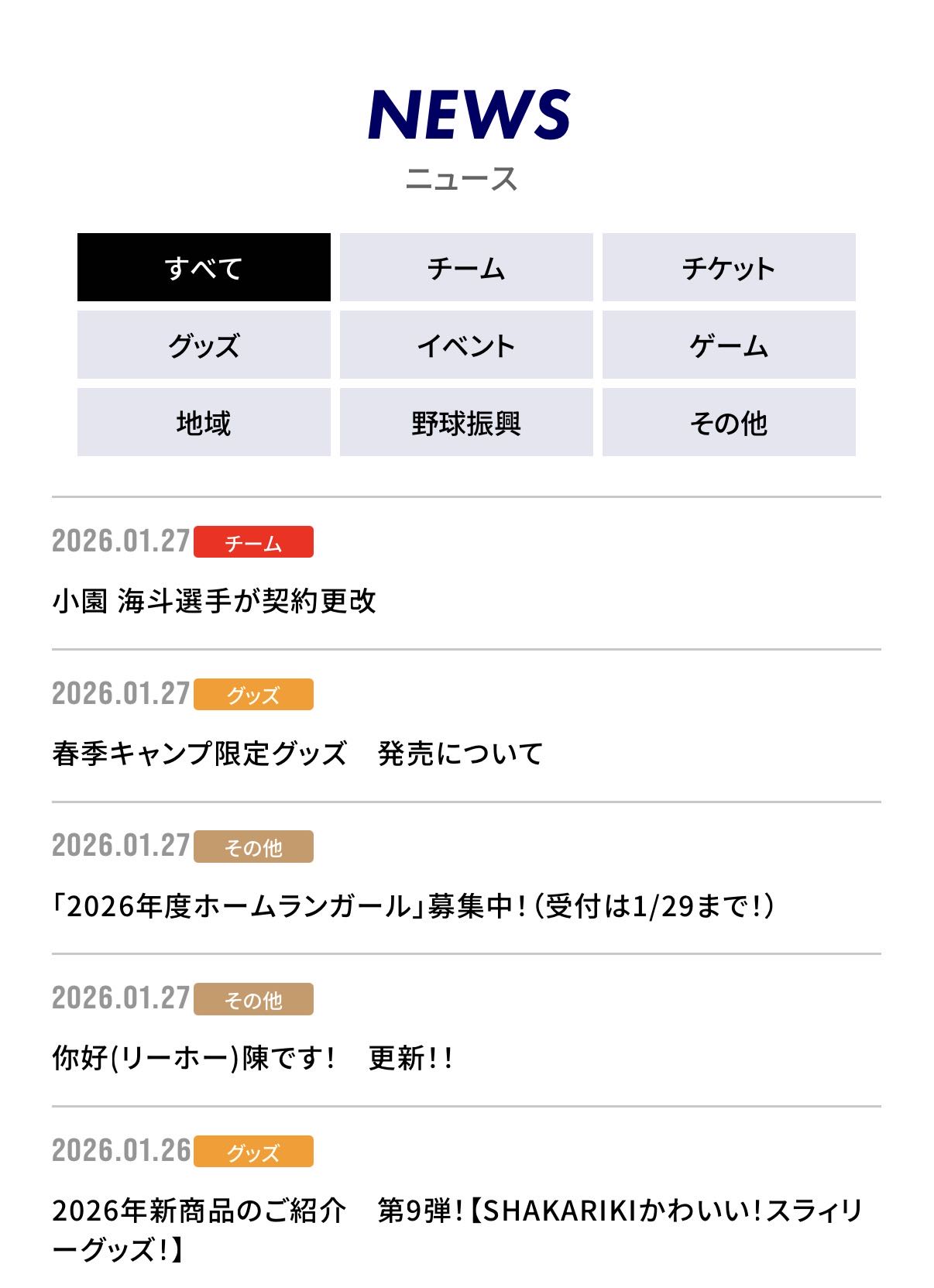Viewport: 934px width, 1288px height.
Task: Open the 野球振興 news category
Action: tap(466, 422)
